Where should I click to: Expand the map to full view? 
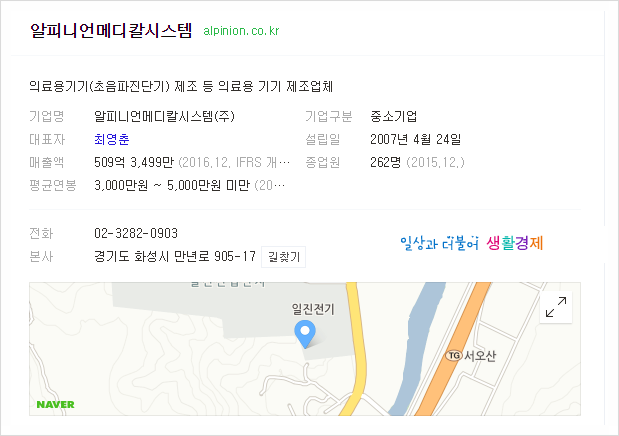tap(557, 309)
